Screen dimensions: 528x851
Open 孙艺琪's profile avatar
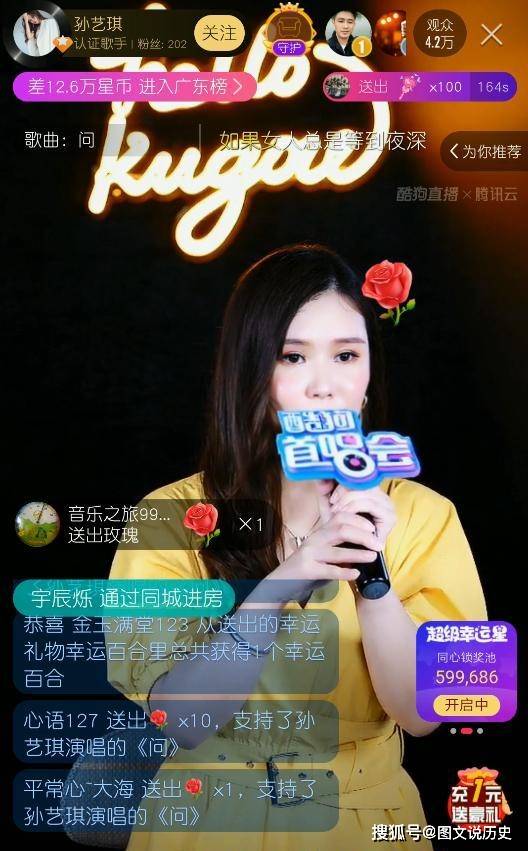point(37,33)
